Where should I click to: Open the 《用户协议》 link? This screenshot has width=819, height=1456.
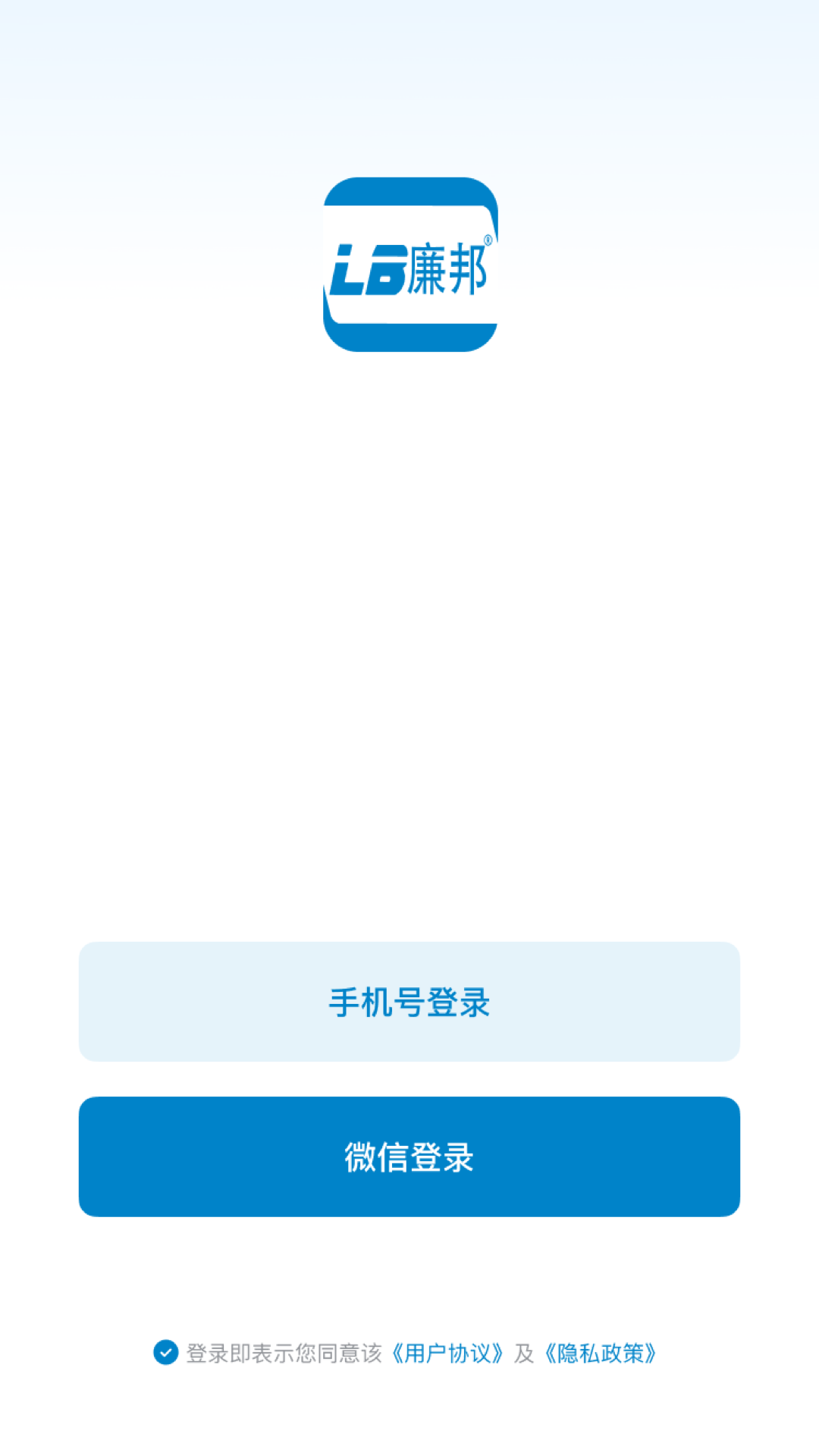(447, 1354)
